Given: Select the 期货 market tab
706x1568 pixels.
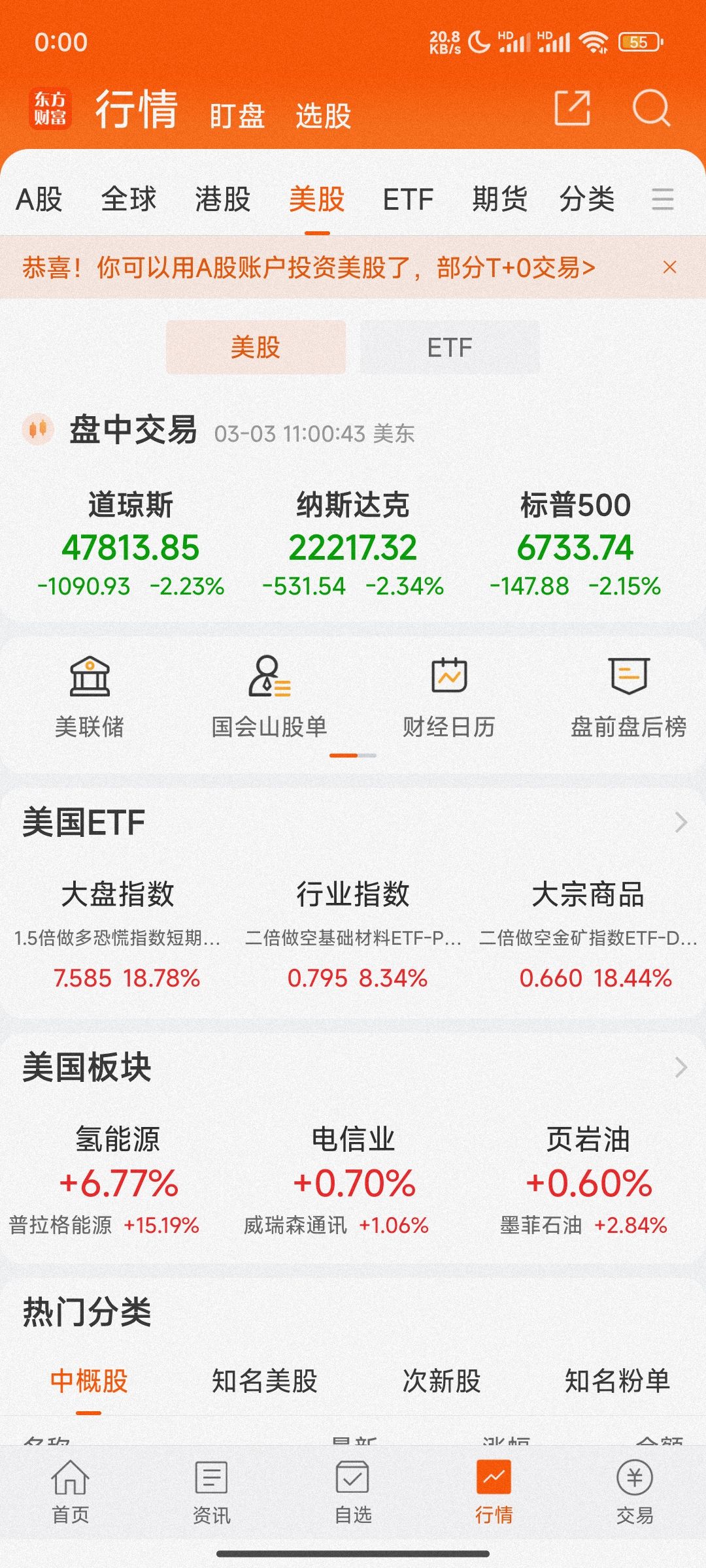Looking at the screenshot, I should tap(499, 199).
